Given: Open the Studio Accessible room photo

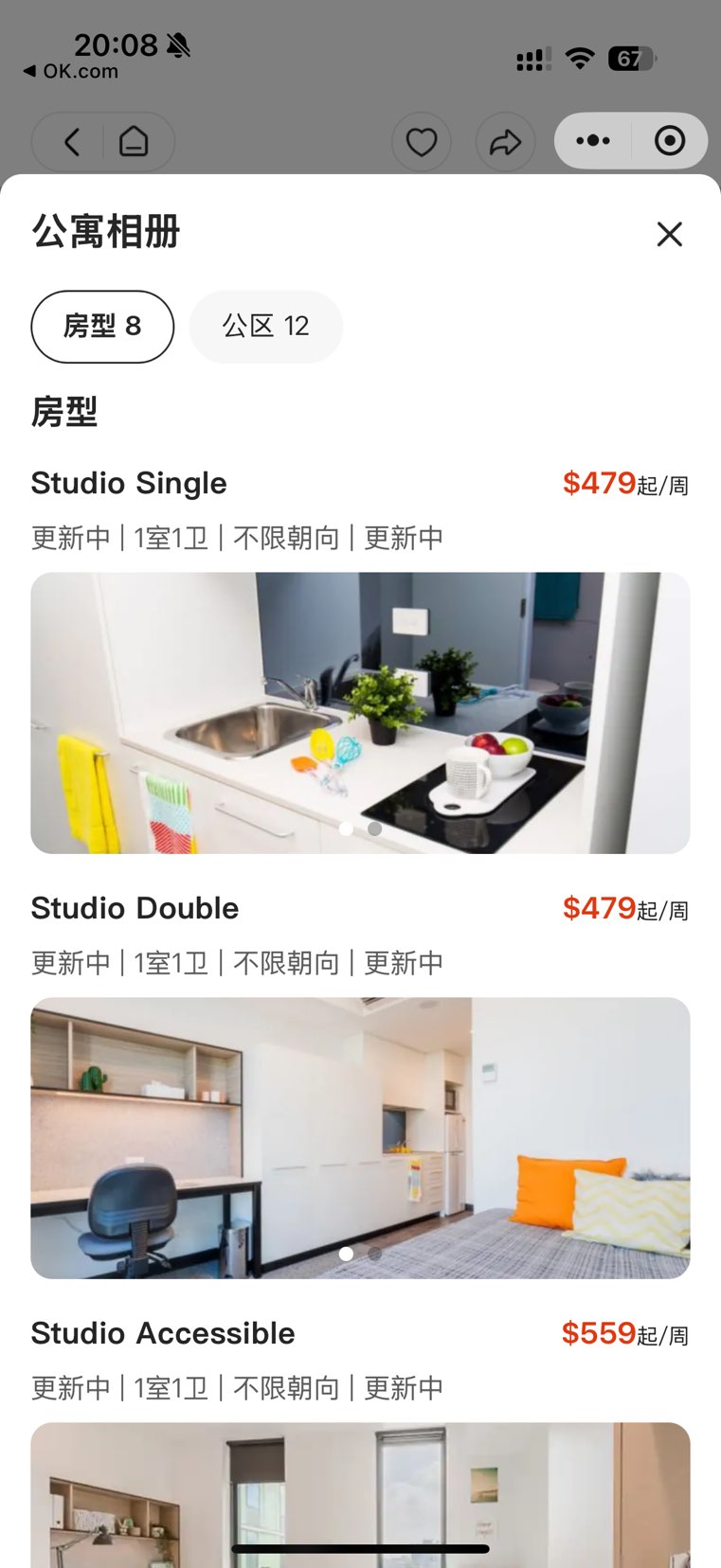Looking at the screenshot, I should pyautogui.click(x=360, y=1494).
